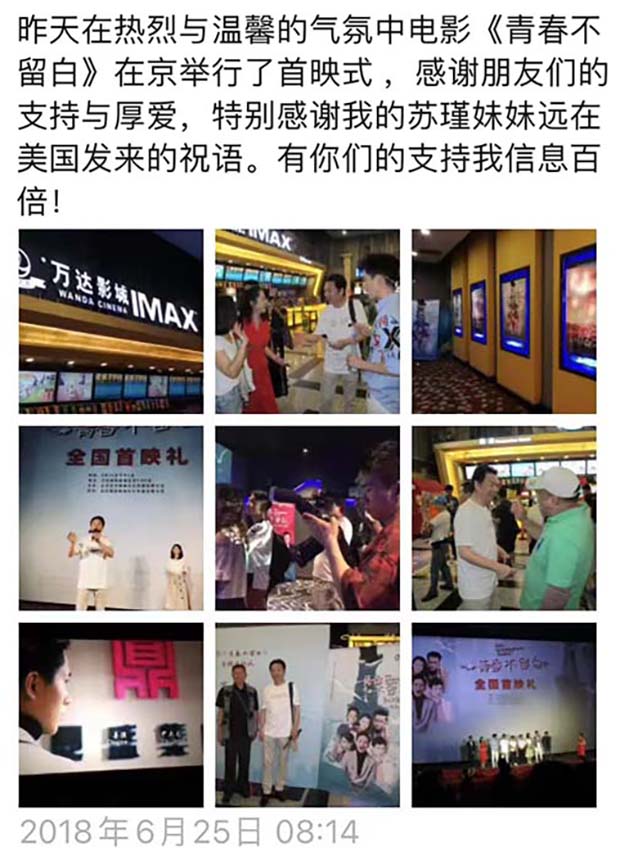
Task: View photo of man in green shirt
Action: (504, 518)
